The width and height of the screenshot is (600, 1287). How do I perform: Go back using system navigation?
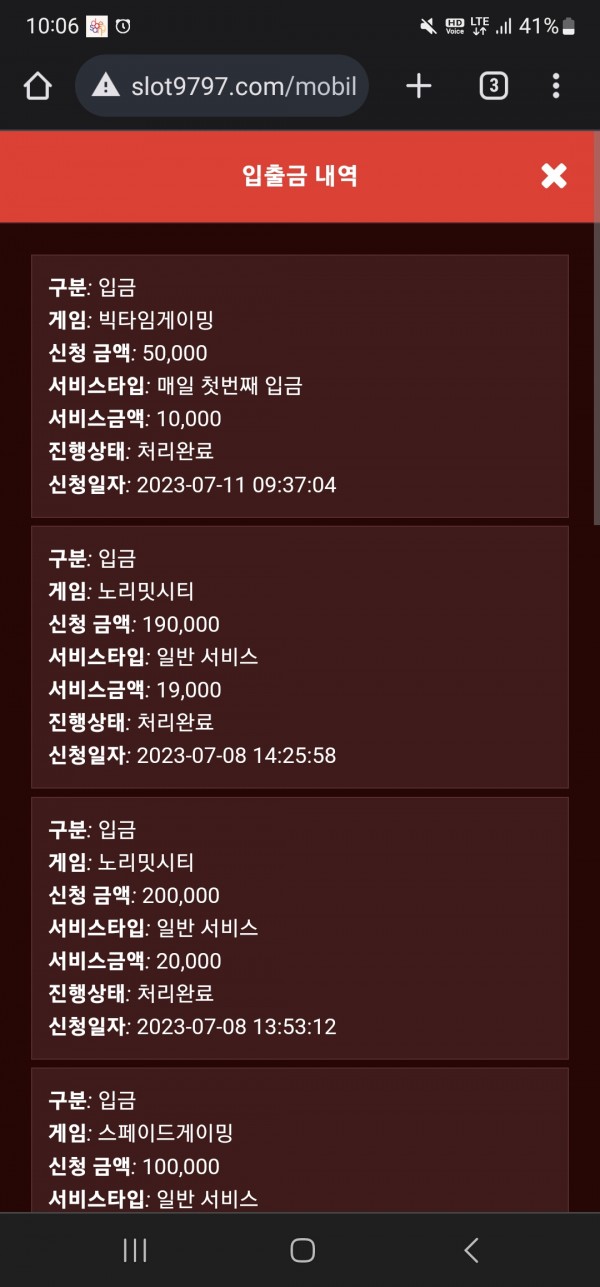click(471, 1250)
